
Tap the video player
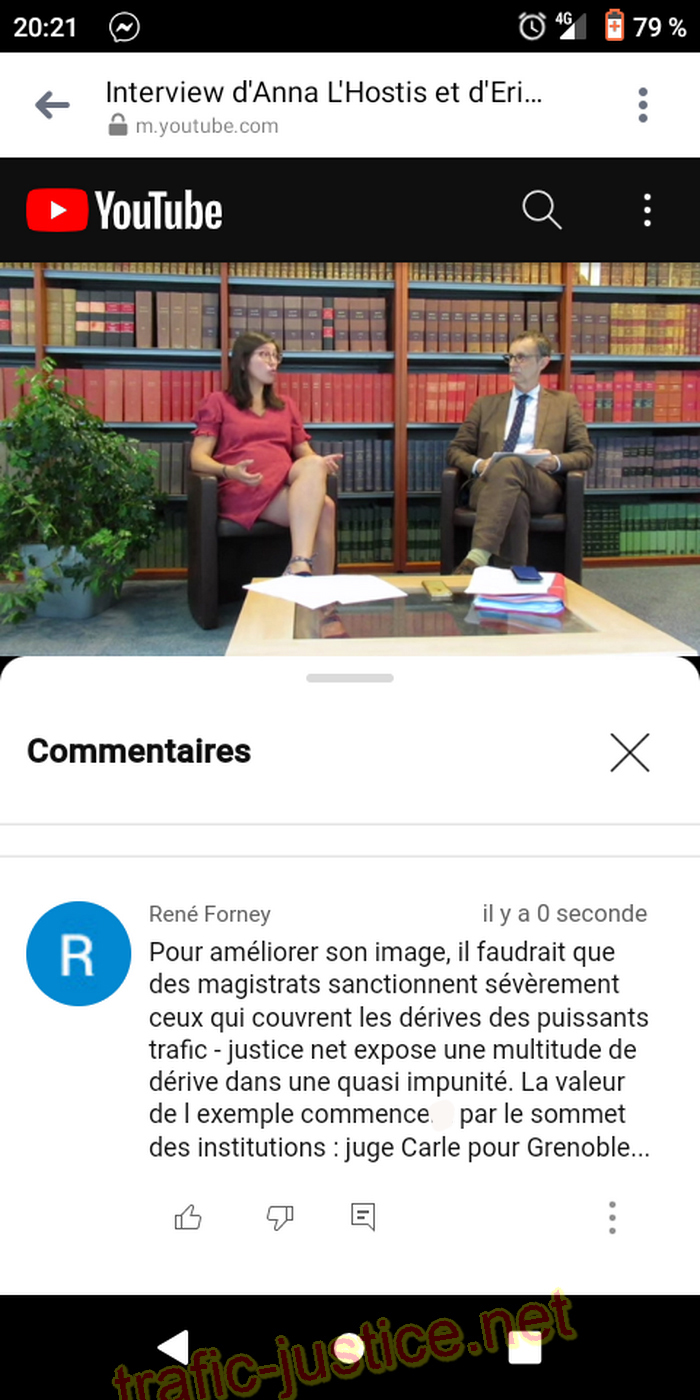(350, 458)
